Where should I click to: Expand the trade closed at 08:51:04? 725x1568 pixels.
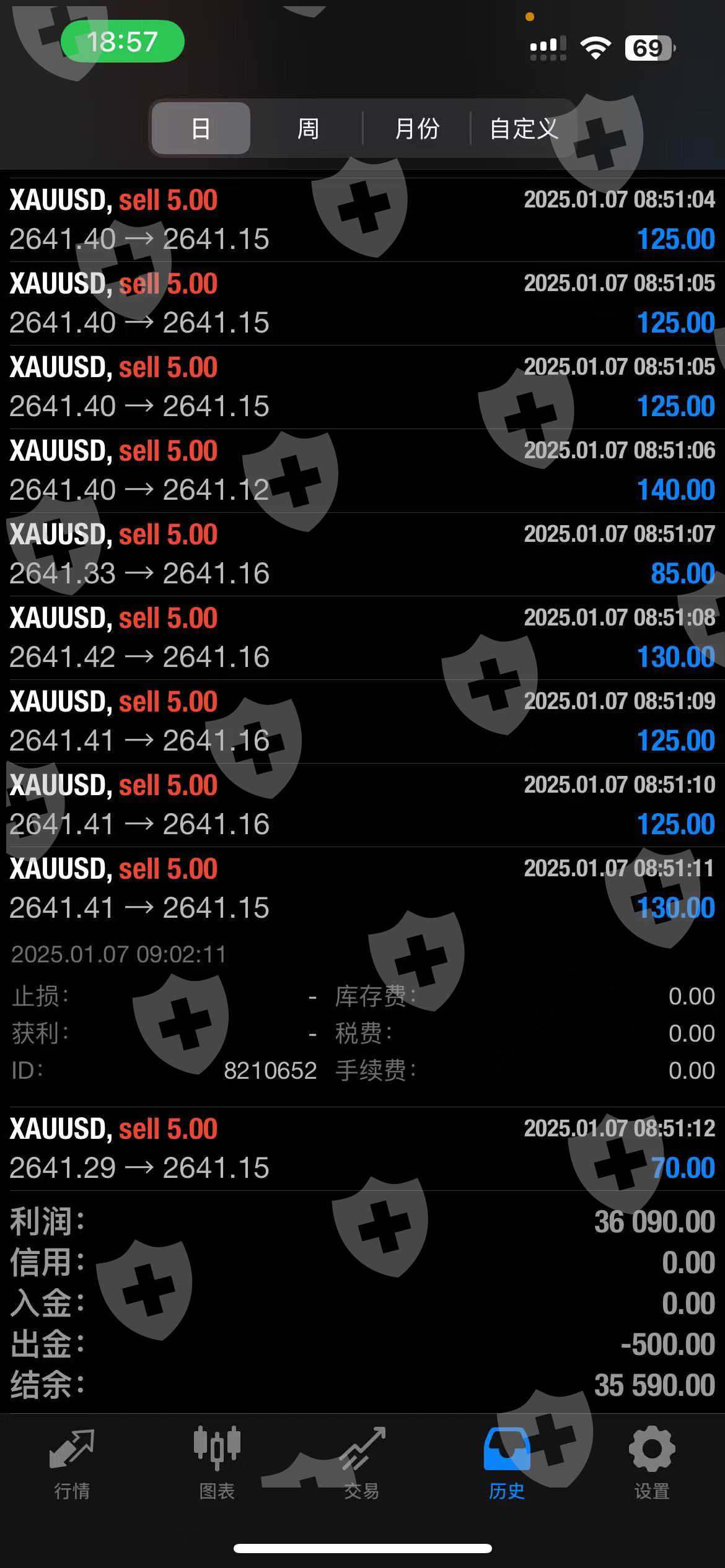[x=362, y=220]
